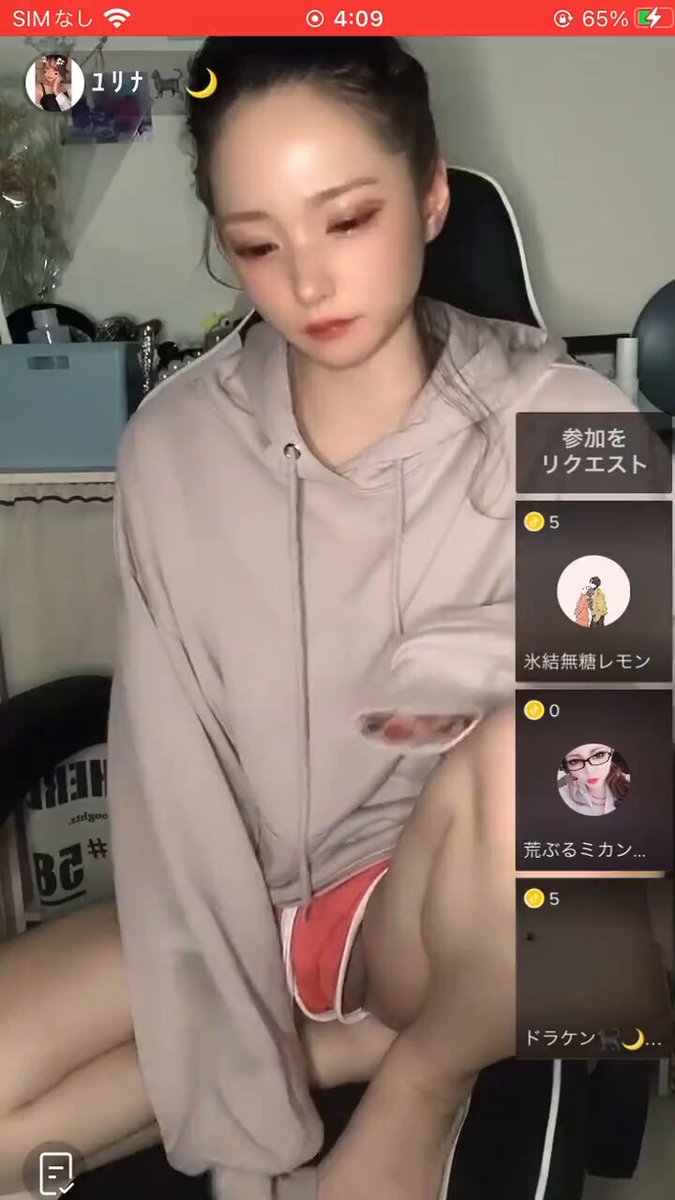675x1200 pixels.
Task: Open viewer 荒ぶるミカン's tile
Action: [593, 780]
